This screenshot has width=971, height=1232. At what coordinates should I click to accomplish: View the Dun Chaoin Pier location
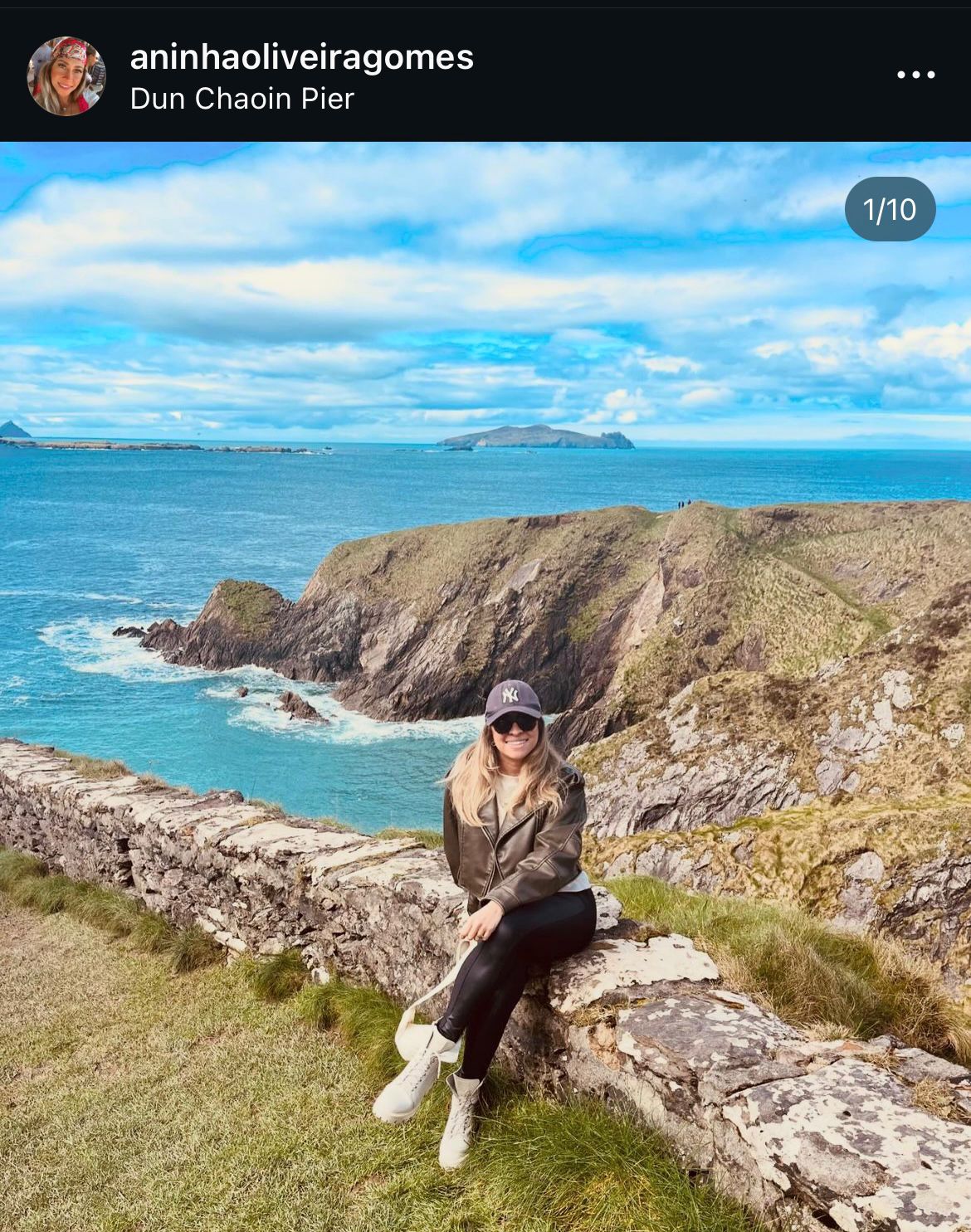(242, 100)
